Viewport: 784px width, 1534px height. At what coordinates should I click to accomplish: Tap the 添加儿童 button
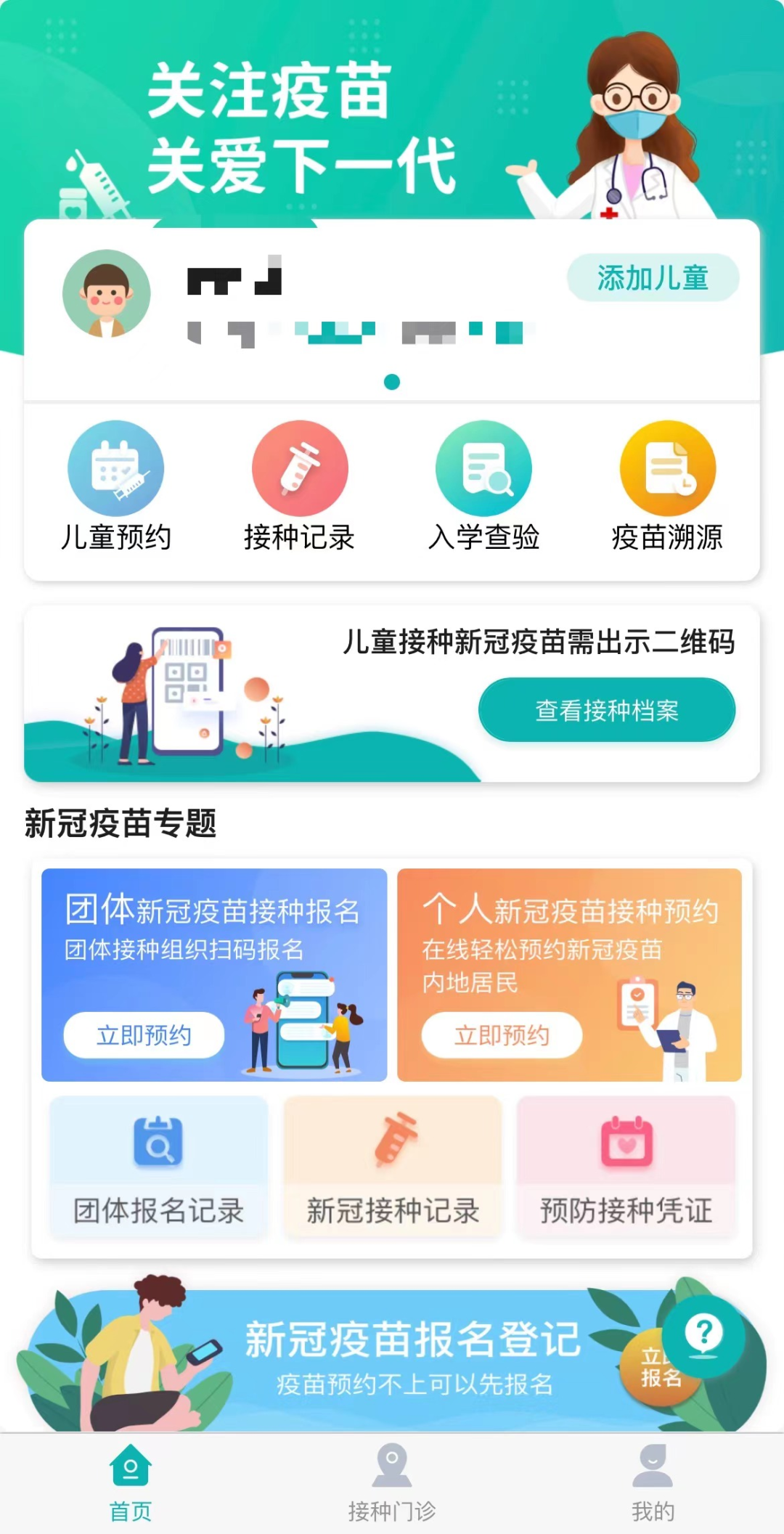click(x=653, y=278)
